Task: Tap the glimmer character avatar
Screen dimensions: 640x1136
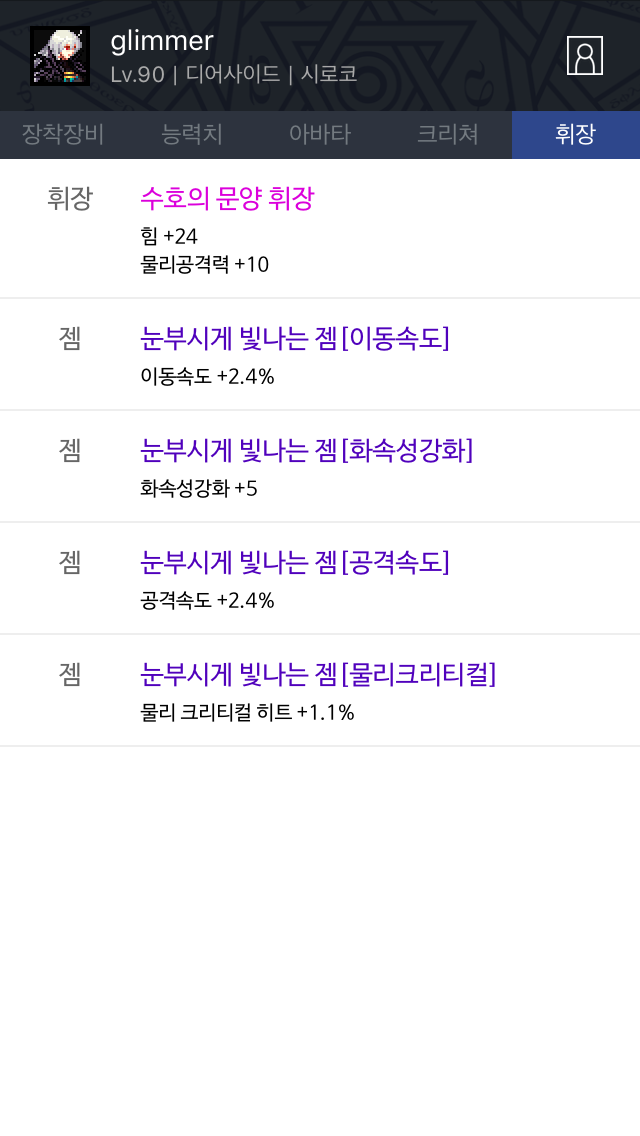Action: click(60, 56)
